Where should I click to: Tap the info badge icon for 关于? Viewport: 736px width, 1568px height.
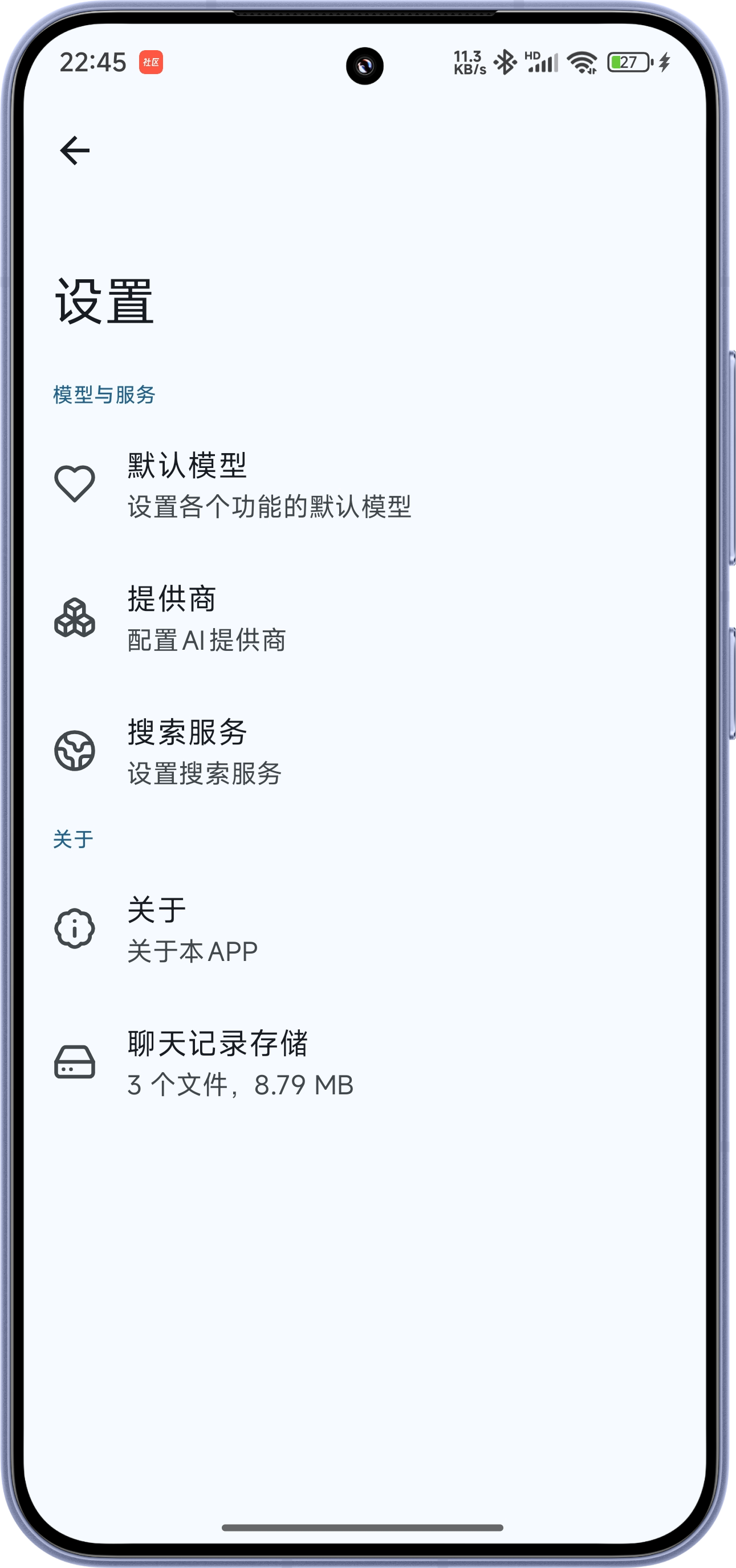pyautogui.click(x=74, y=930)
